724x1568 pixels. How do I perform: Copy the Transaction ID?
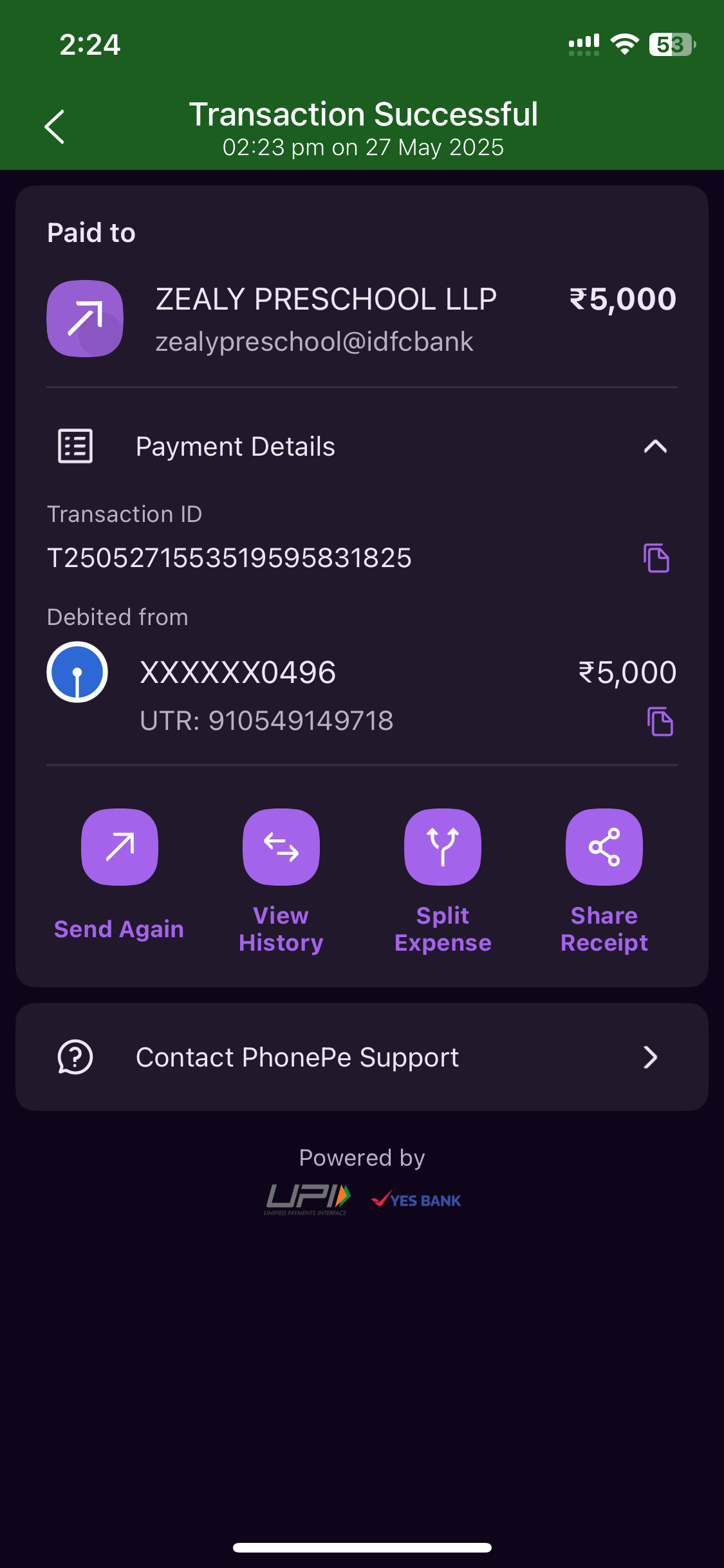click(x=656, y=558)
